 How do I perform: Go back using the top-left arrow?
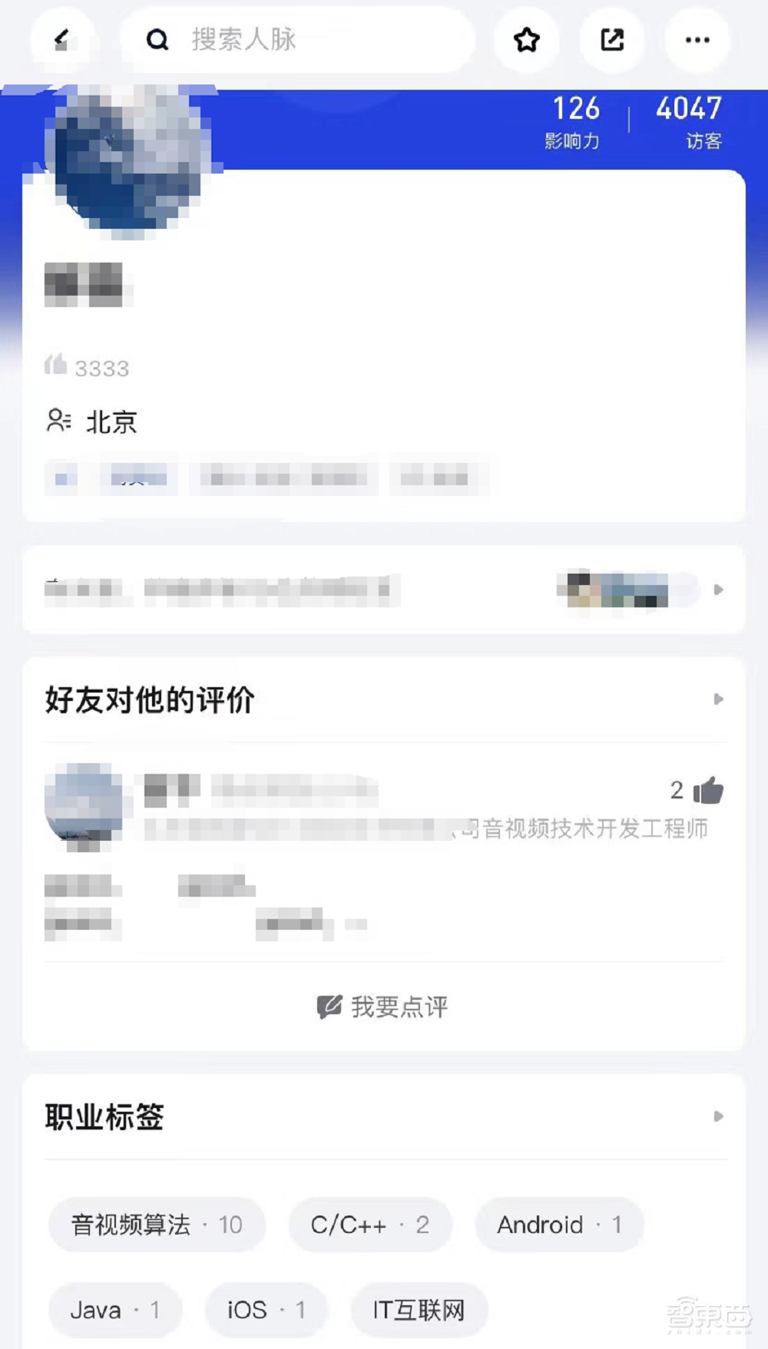click(64, 40)
